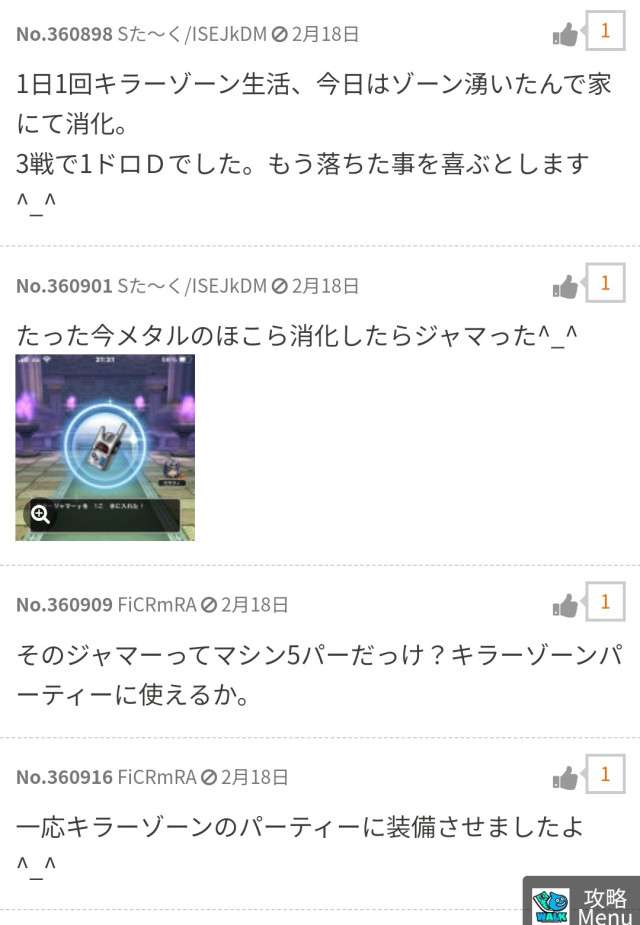Like comment No.360901

(566, 287)
